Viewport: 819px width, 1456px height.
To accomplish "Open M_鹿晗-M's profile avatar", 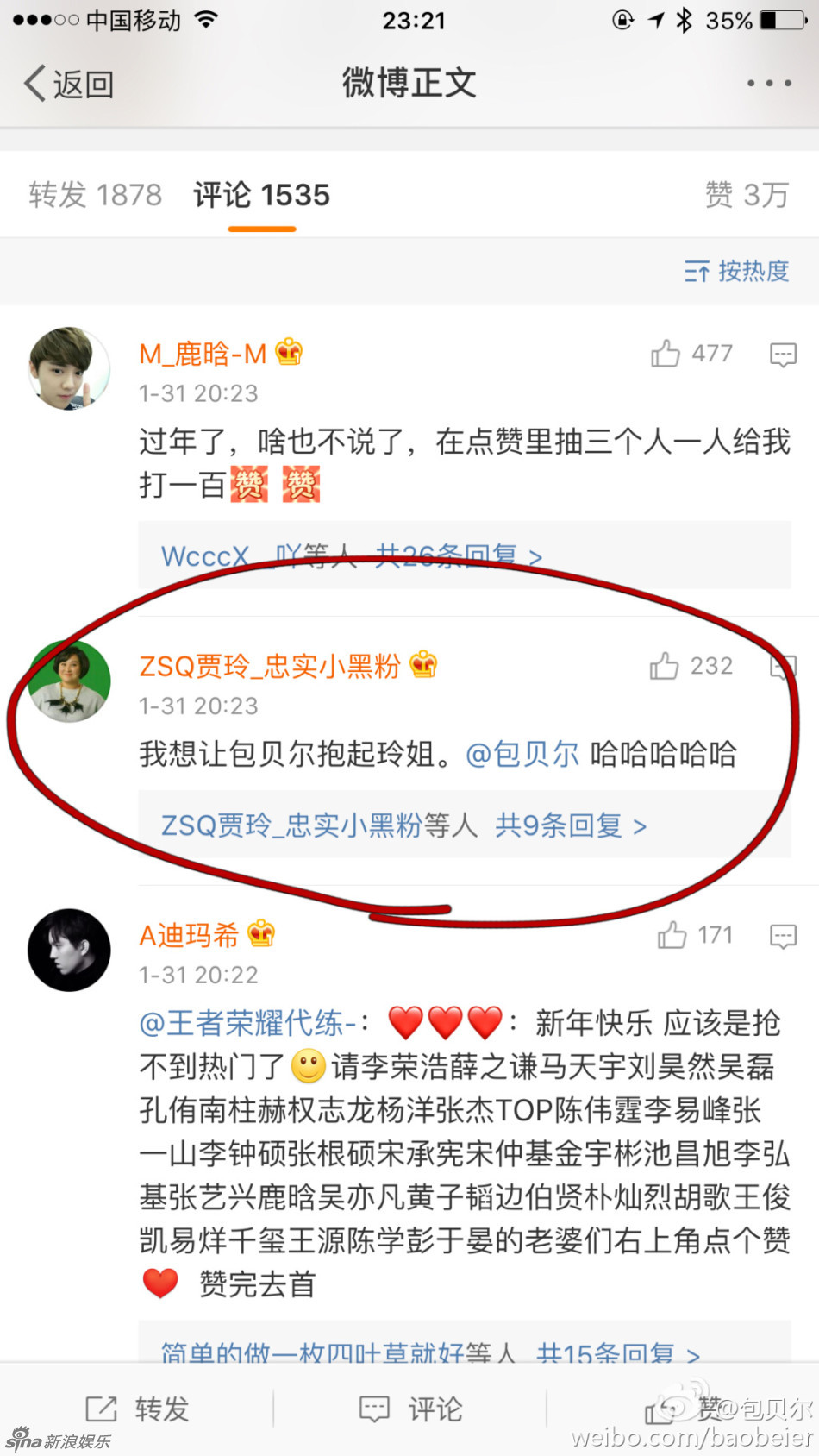I will (70, 368).
